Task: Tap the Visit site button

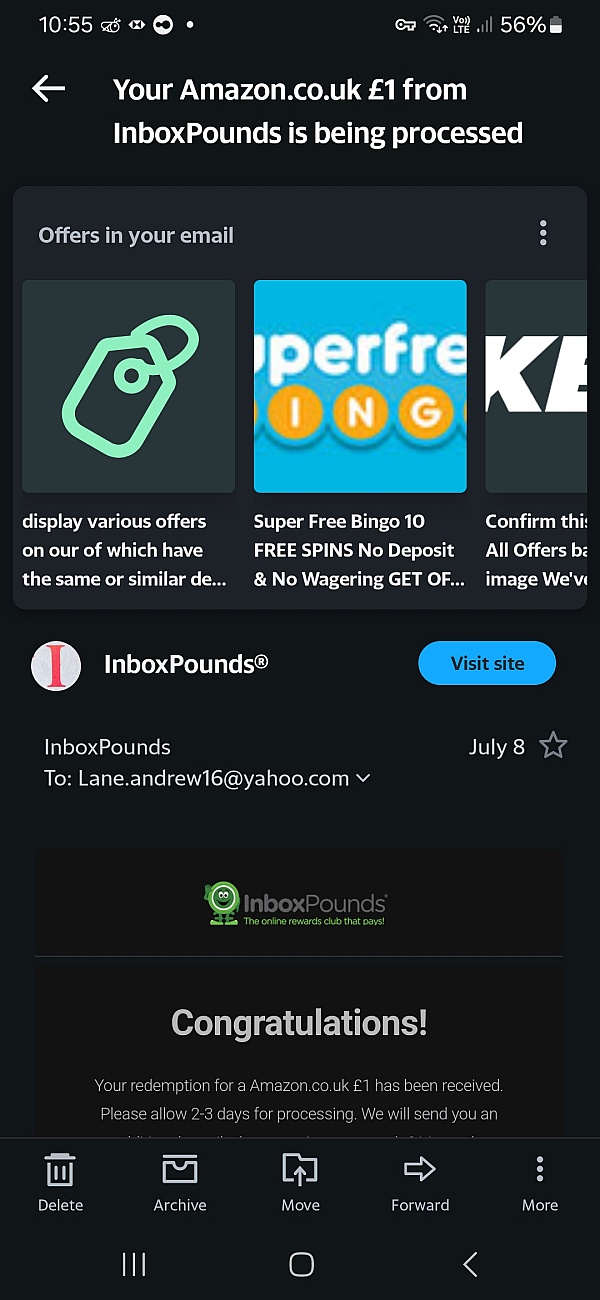Action: 487,663
